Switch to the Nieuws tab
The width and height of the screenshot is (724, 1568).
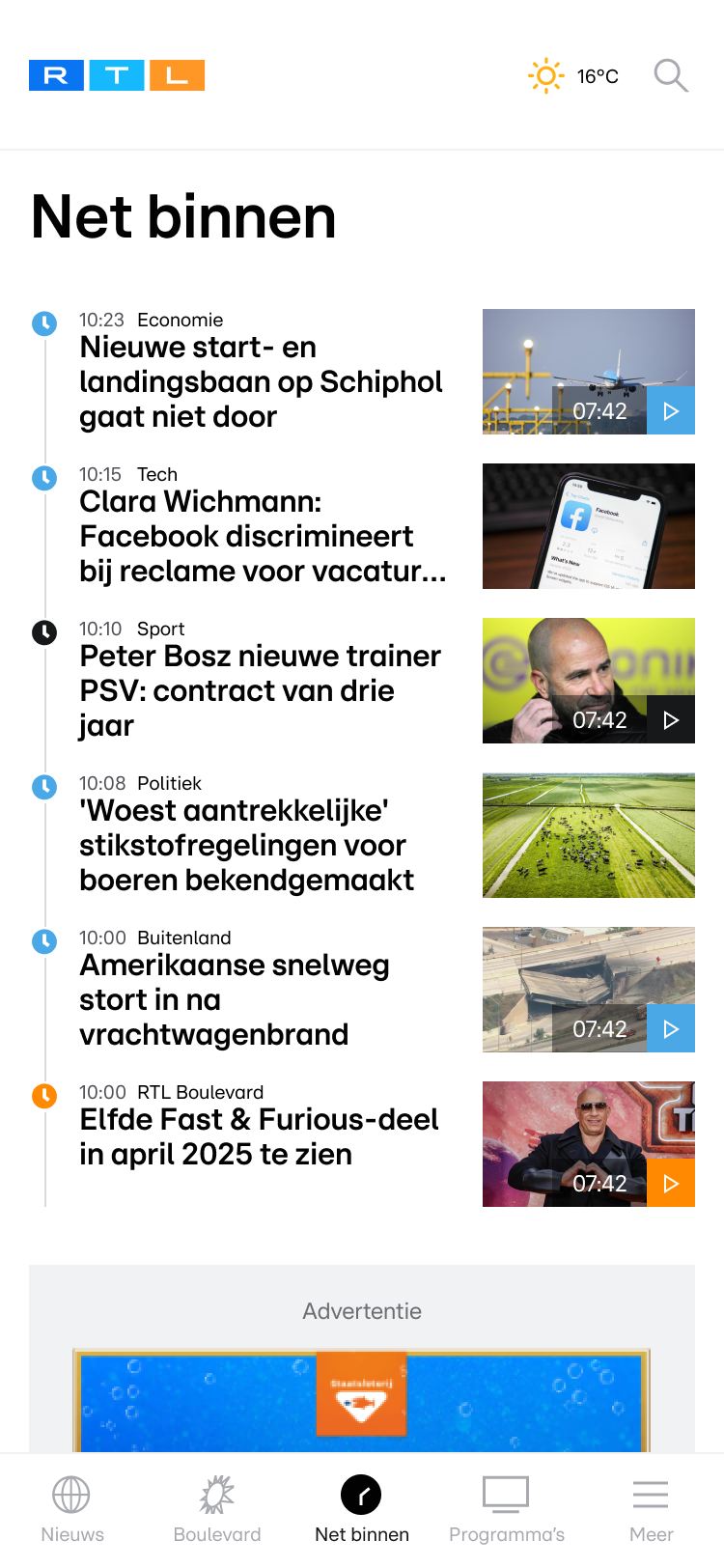point(72,1510)
